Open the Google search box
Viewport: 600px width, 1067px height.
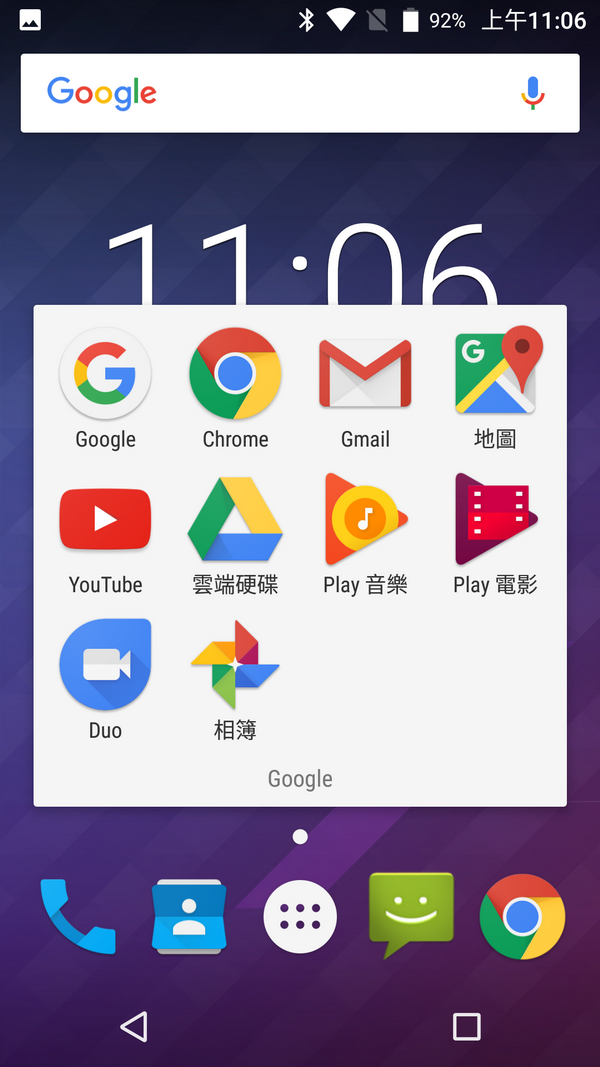click(270, 93)
